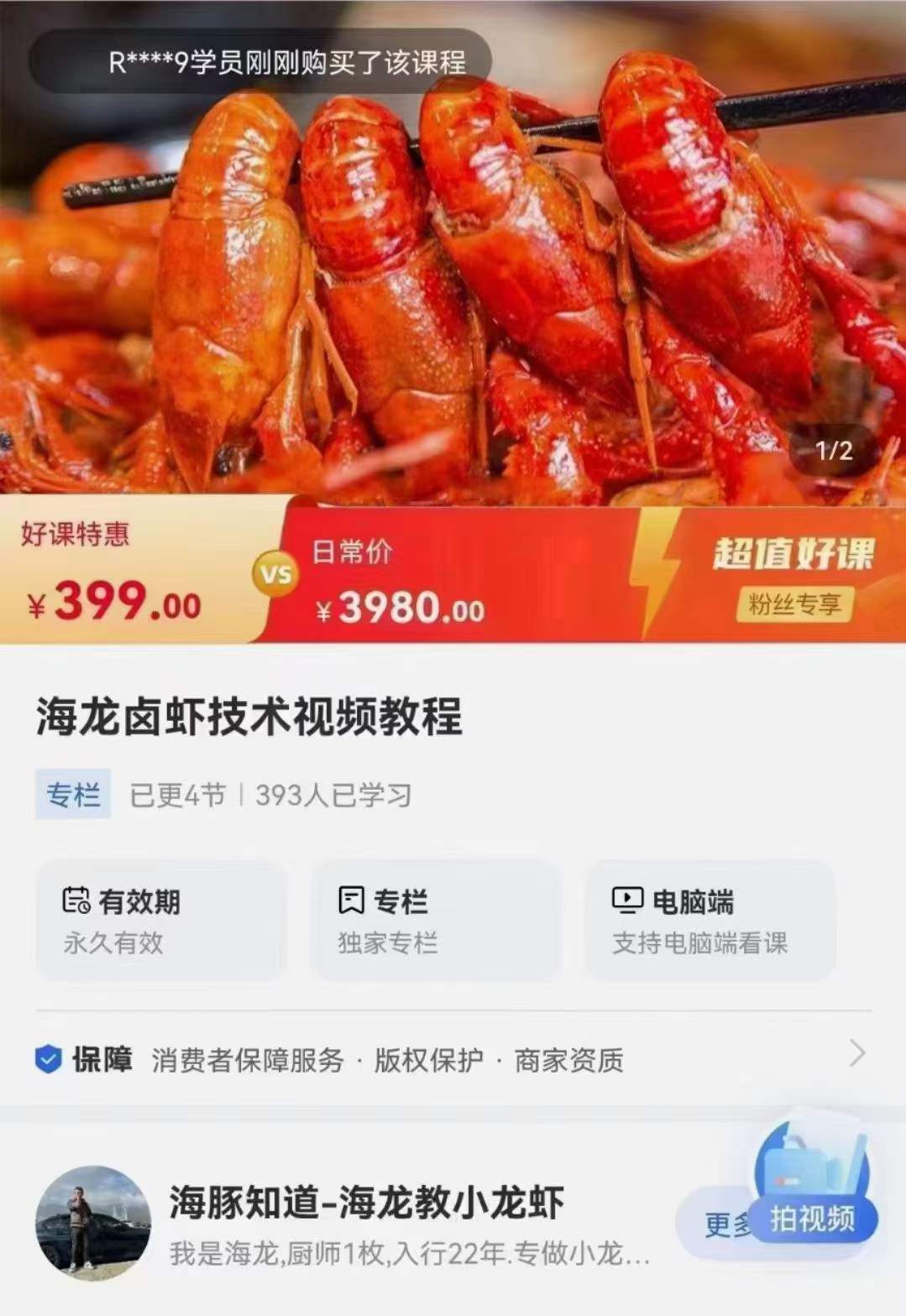Click the ¥399.00 special price
The height and width of the screenshot is (1316, 906).
click(112, 601)
